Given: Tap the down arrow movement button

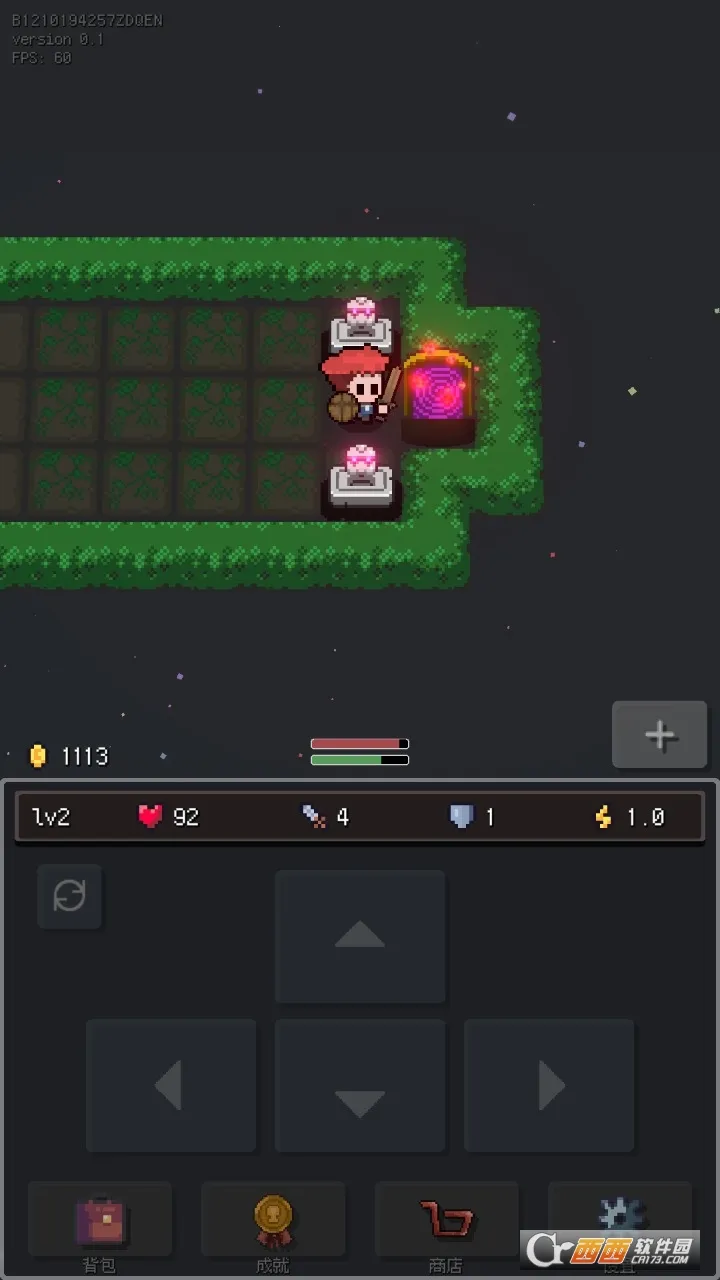Looking at the screenshot, I should pos(360,1085).
